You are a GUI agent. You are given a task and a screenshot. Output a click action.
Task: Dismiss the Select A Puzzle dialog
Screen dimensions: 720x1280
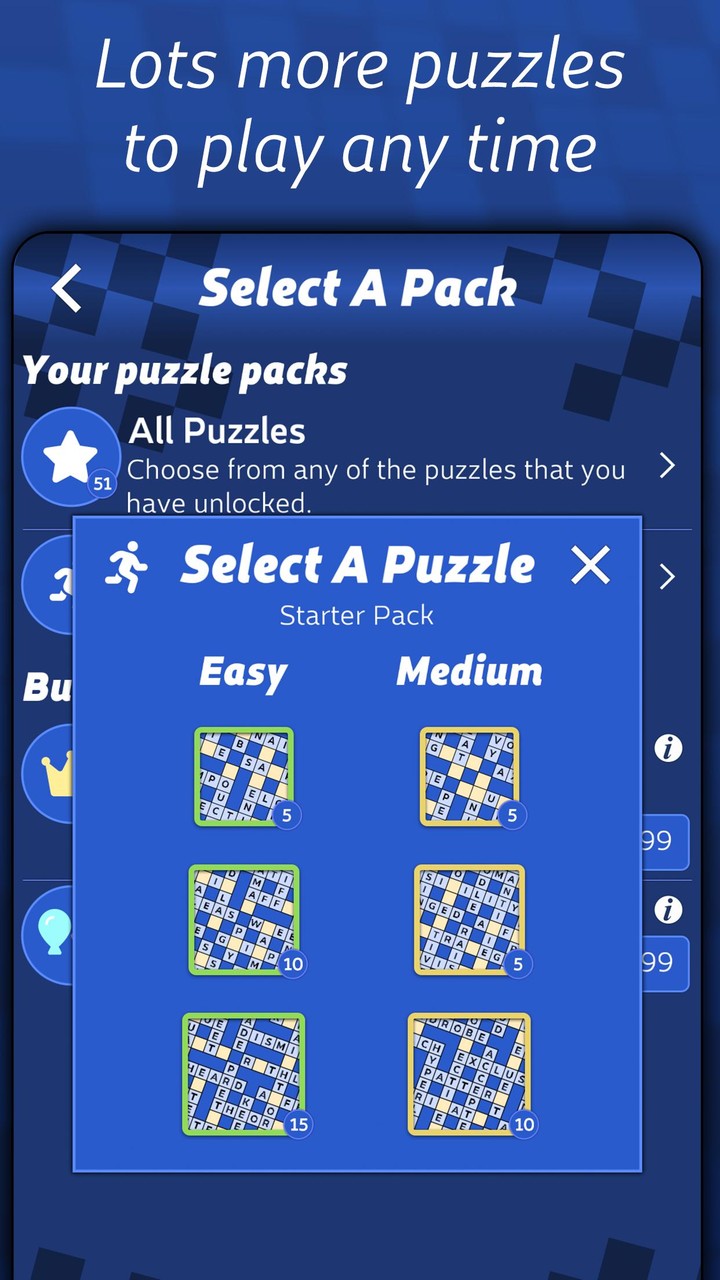(590, 565)
